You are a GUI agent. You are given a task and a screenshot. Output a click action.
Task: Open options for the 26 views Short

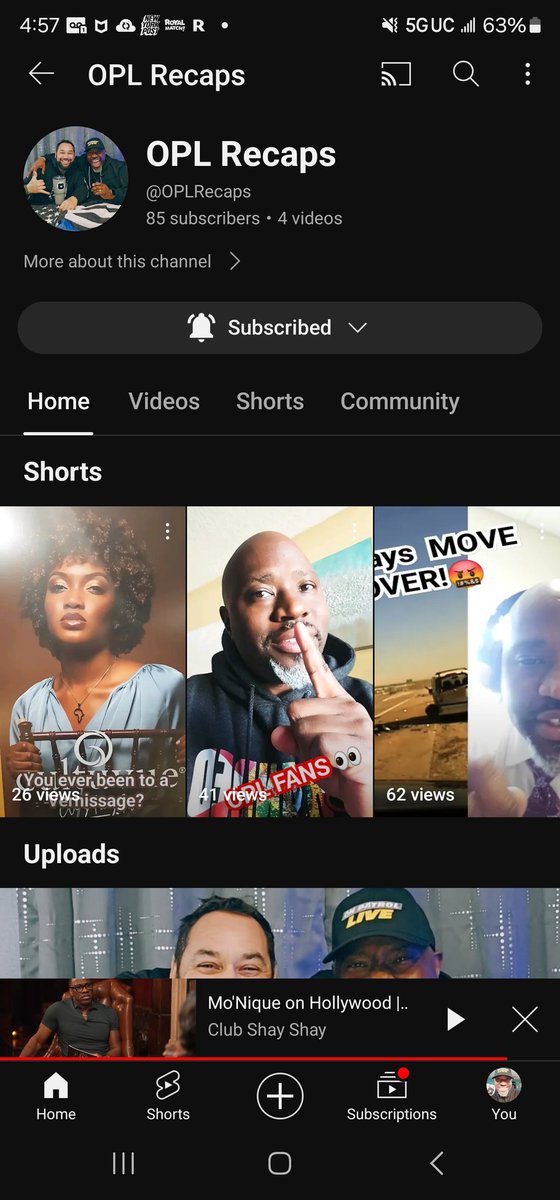click(x=168, y=531)
